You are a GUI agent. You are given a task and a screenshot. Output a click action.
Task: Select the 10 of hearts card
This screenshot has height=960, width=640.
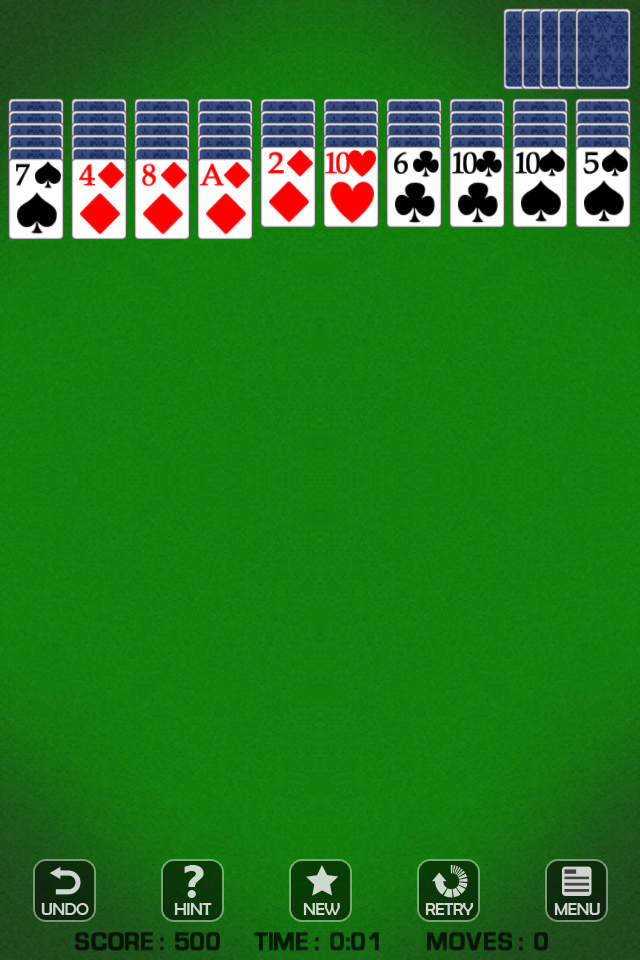point(351,188)
